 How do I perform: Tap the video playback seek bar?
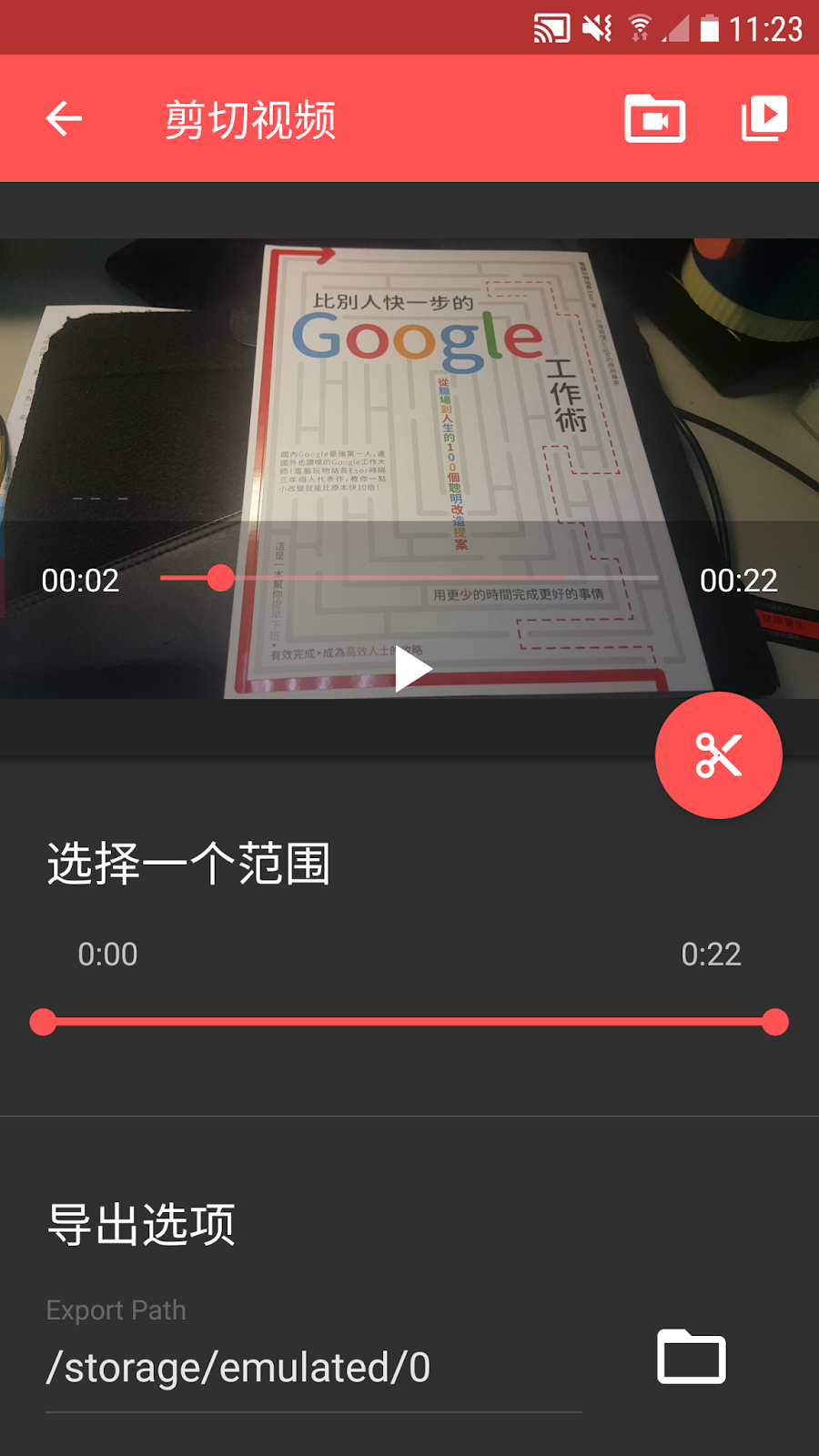click(409, 578)
